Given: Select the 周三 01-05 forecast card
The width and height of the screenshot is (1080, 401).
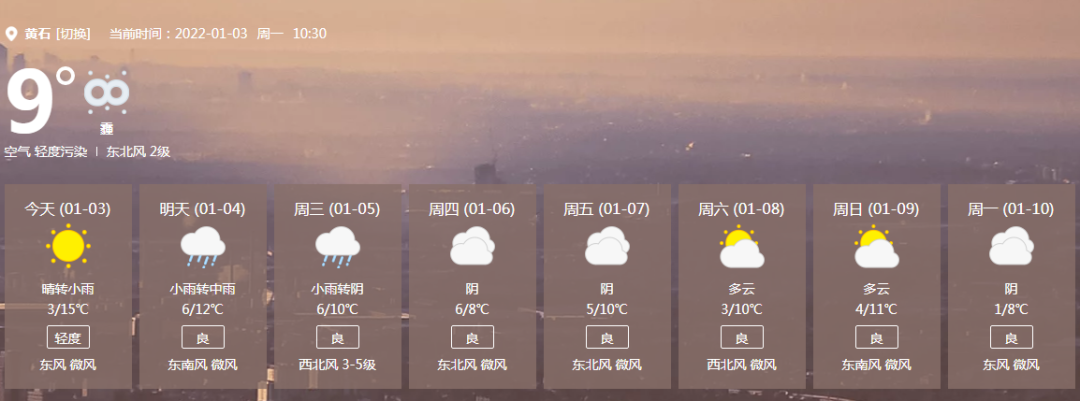Looking at the screenshot, I should pyautogui.click(x=337, y=285).
